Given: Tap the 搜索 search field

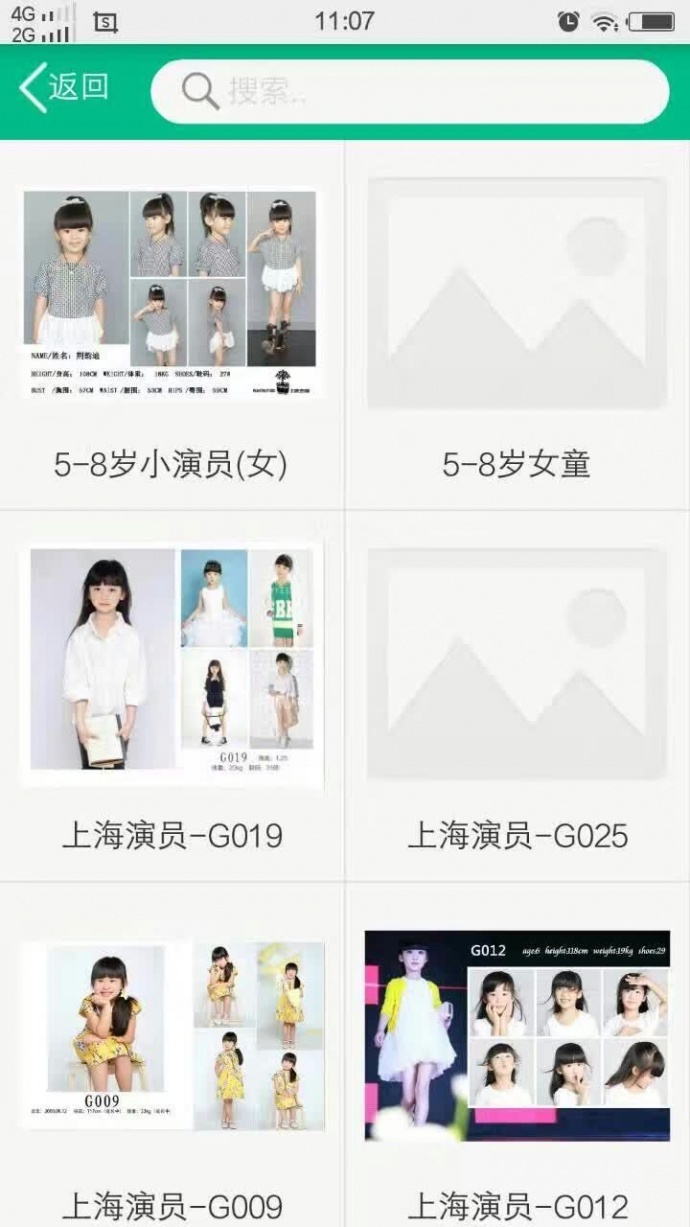Looking at the screenshot, I should click(x=410, y=92).
